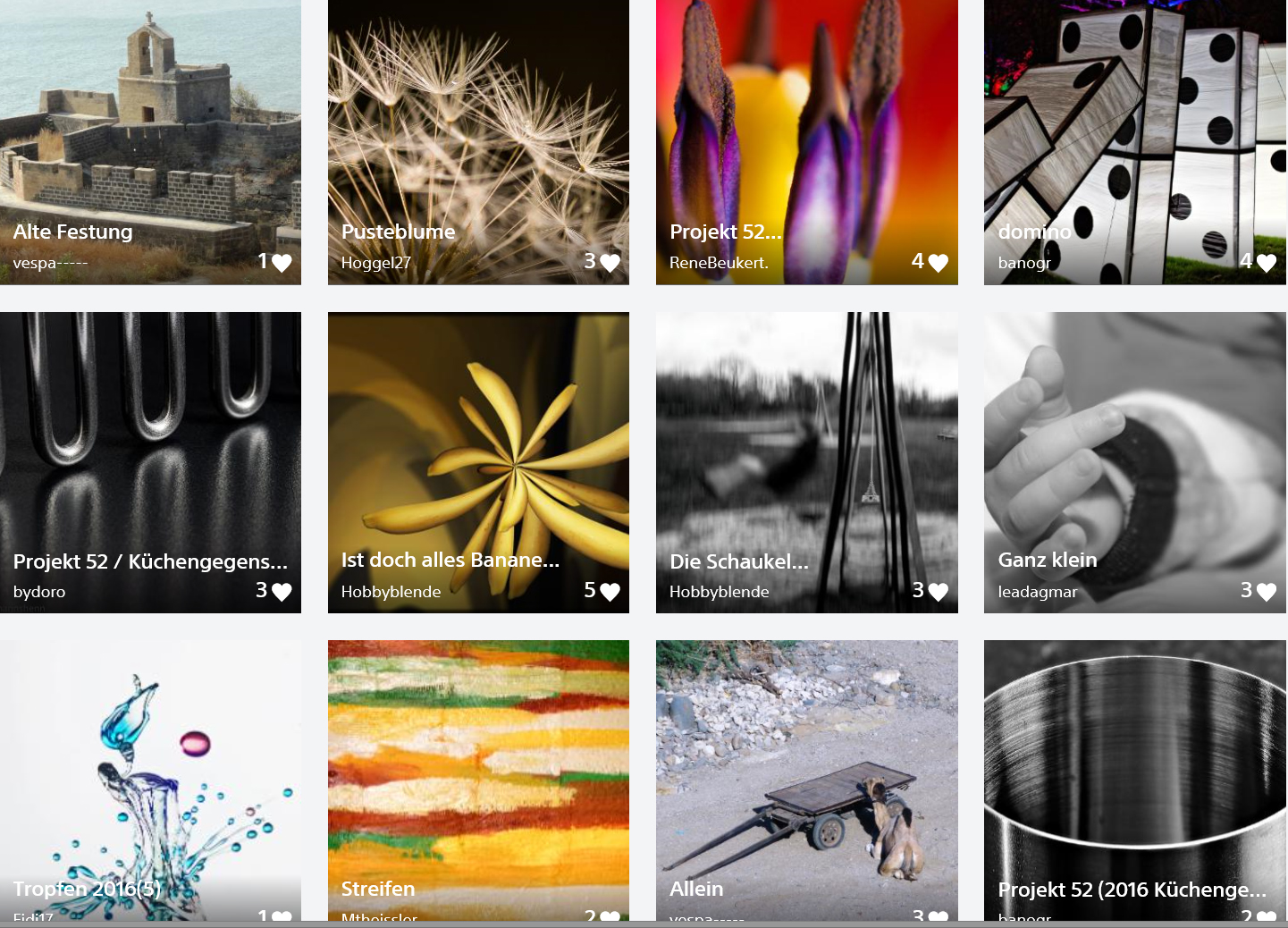Image resolution: width=1288 pixels, height=928 pixels.
Task: Like bydoro's Projekt 52 photo
Action: 282,592
